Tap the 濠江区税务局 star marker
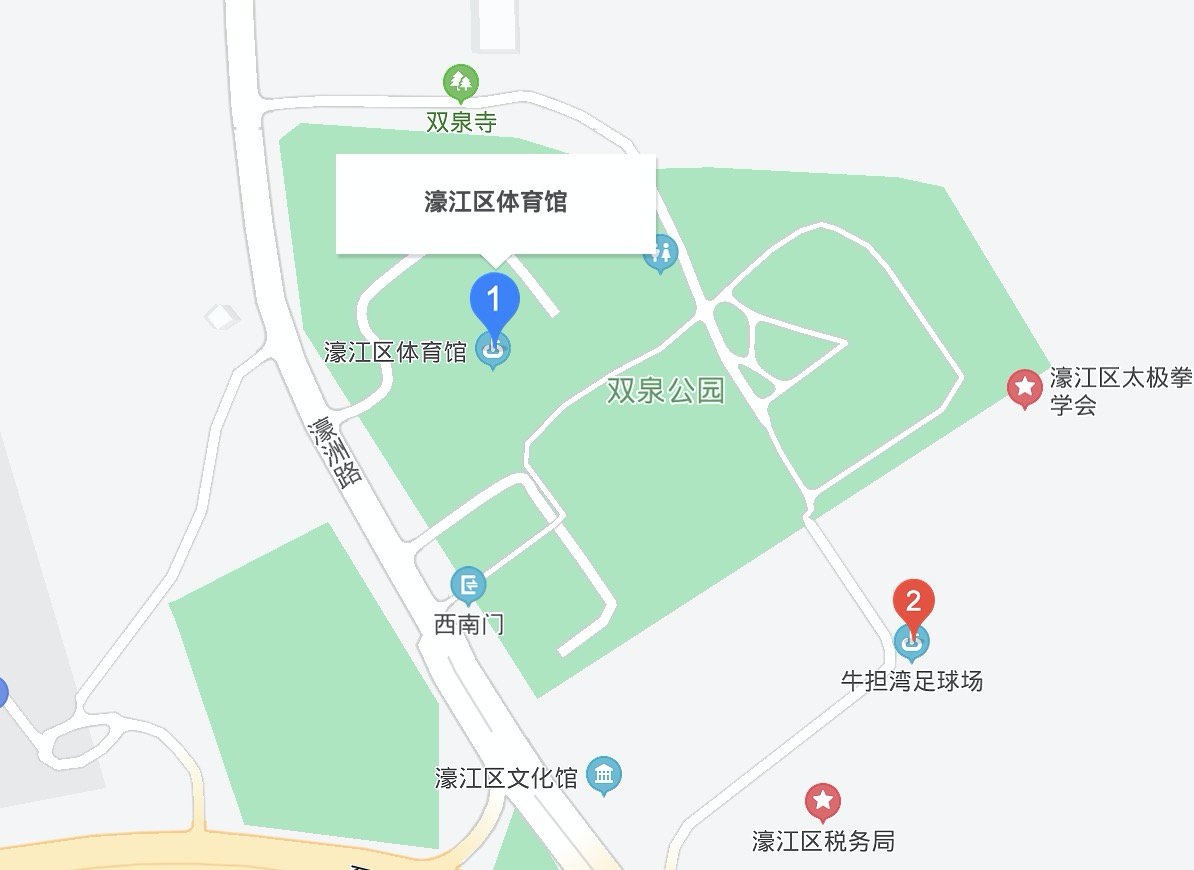 pos(822,801)
